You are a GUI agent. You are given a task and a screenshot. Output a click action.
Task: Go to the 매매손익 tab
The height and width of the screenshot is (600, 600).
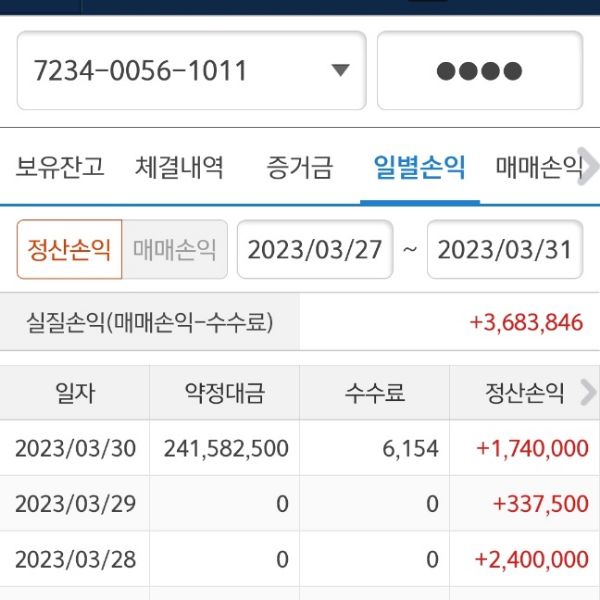[x=538, y=167]
